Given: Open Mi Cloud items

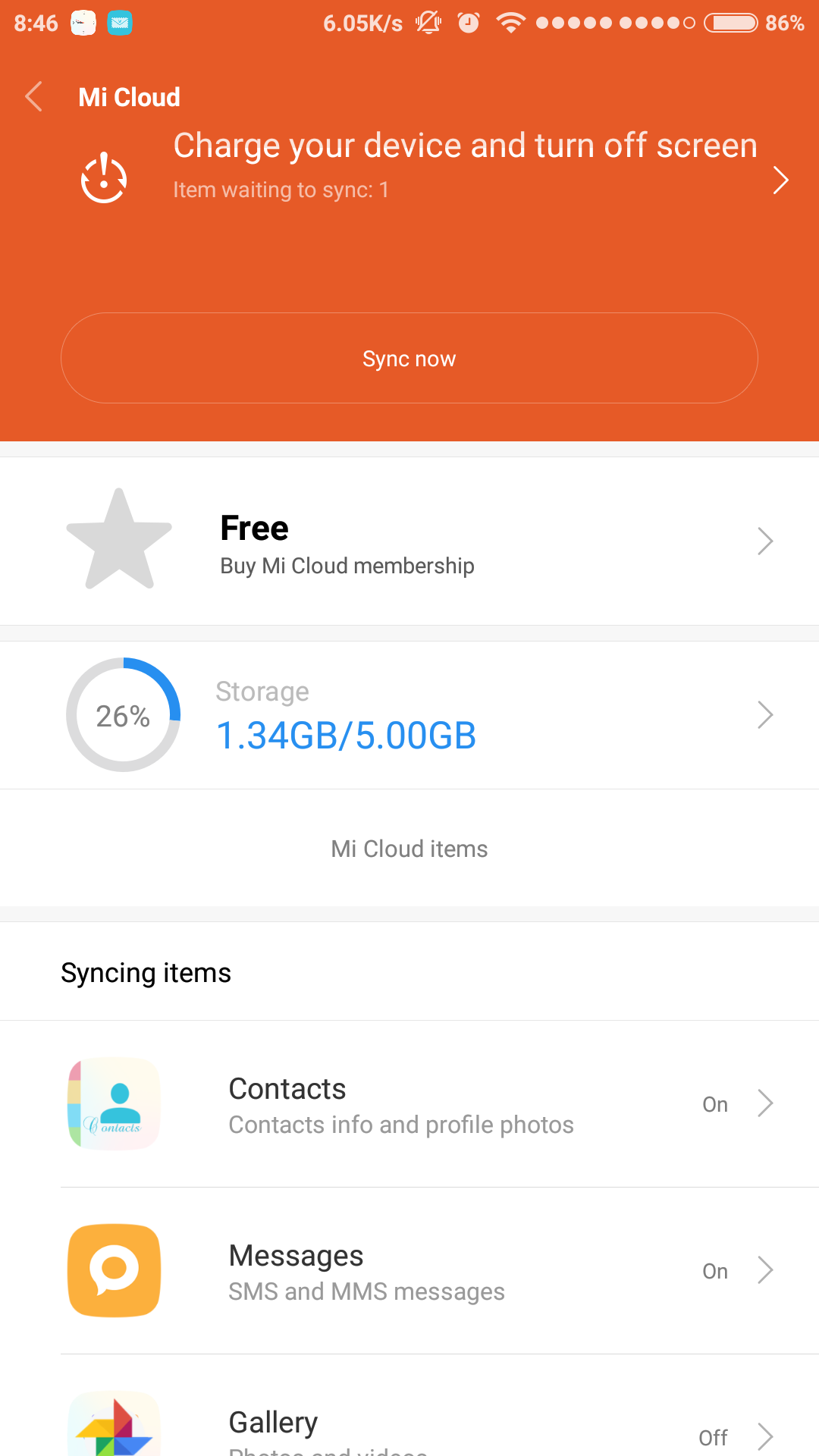Looking at the screenshot, I should point(409,849).
